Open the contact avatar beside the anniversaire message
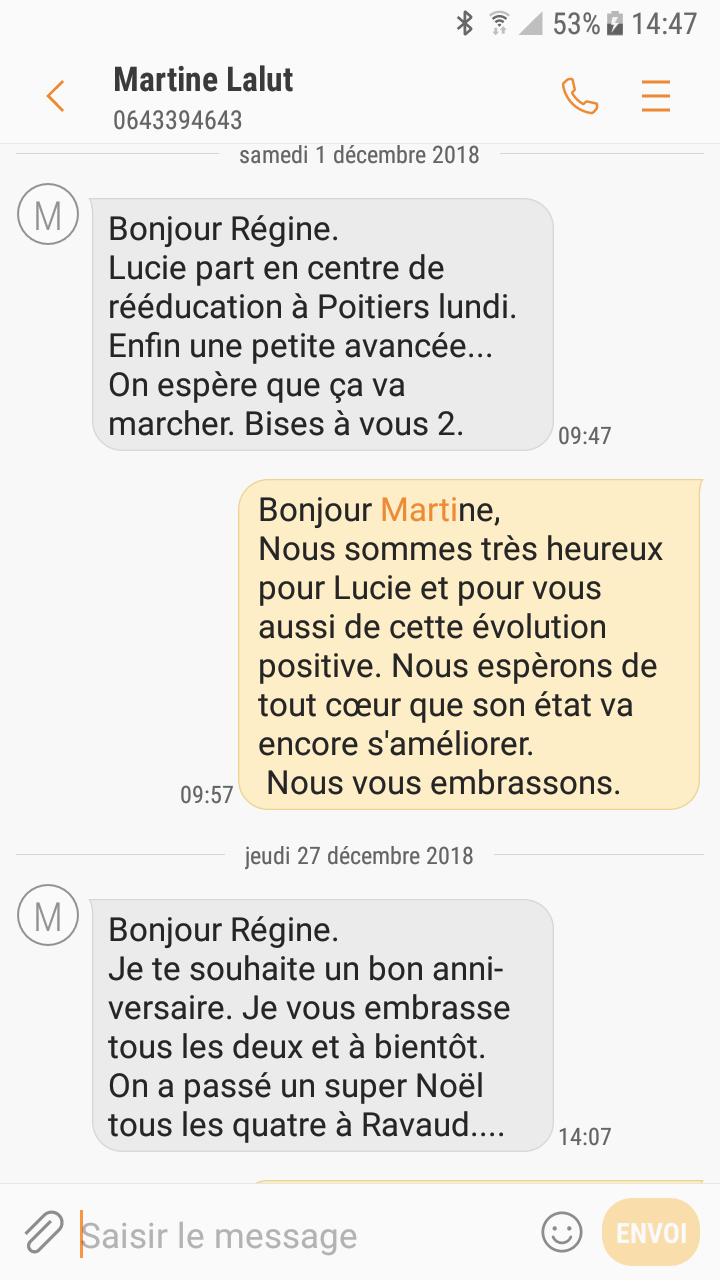Viewport: 720px width, 1280px height. tap(48, 917)
